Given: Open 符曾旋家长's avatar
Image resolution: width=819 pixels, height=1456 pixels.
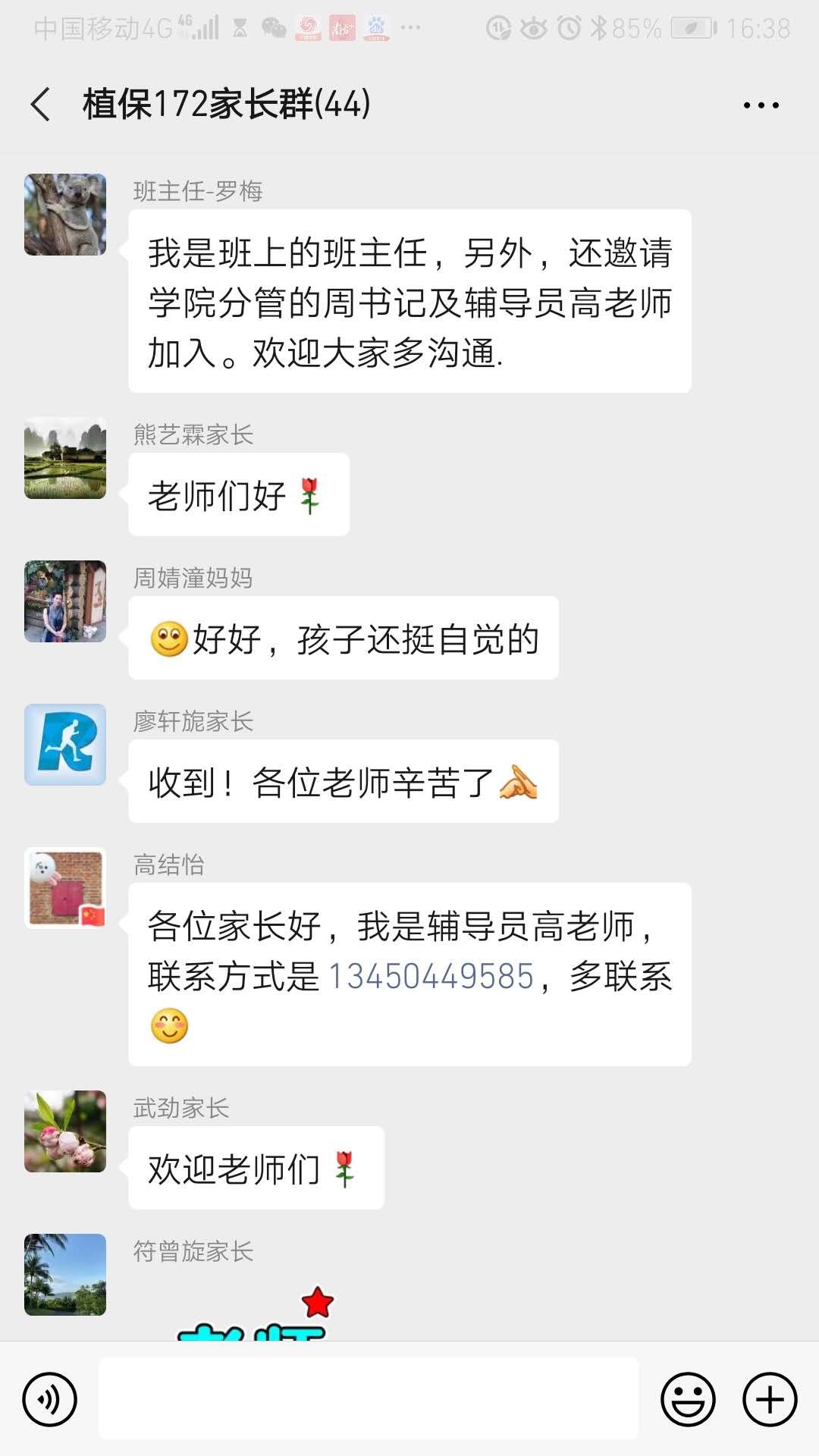Looking at the screenshot, I should click(65, 1275).
